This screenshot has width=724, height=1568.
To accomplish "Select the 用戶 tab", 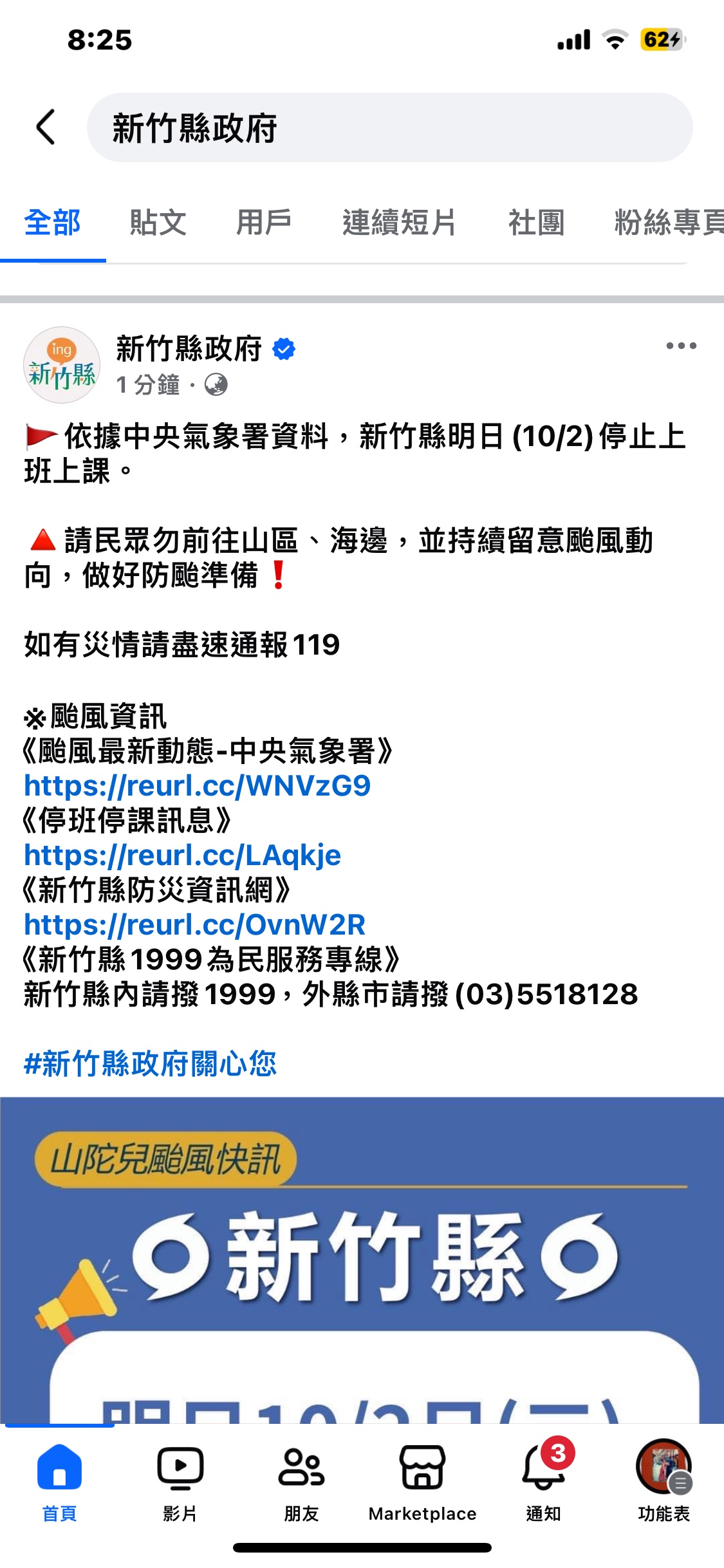I will point(264,223).
